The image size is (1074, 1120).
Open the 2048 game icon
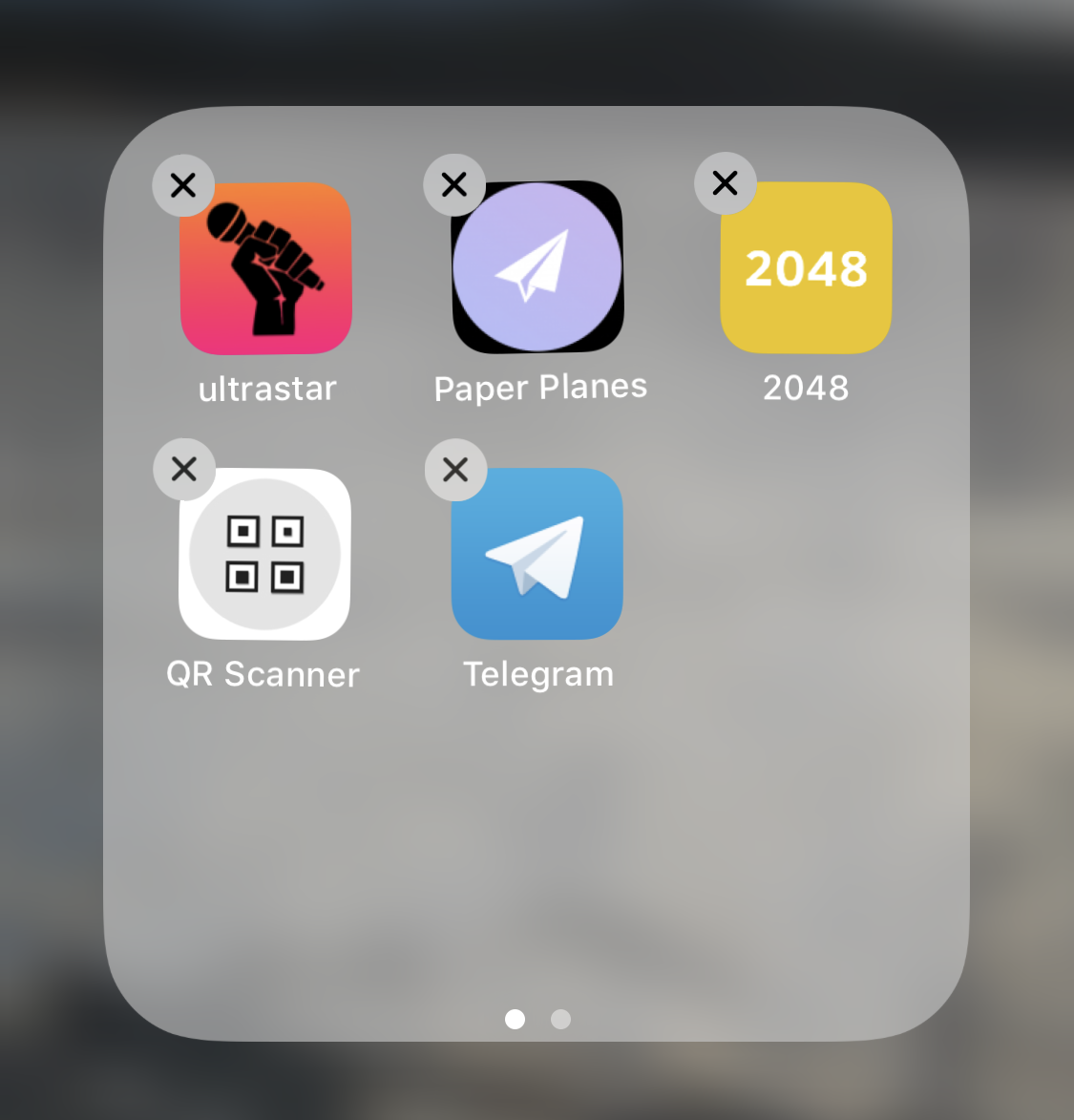tap(807, 268)
